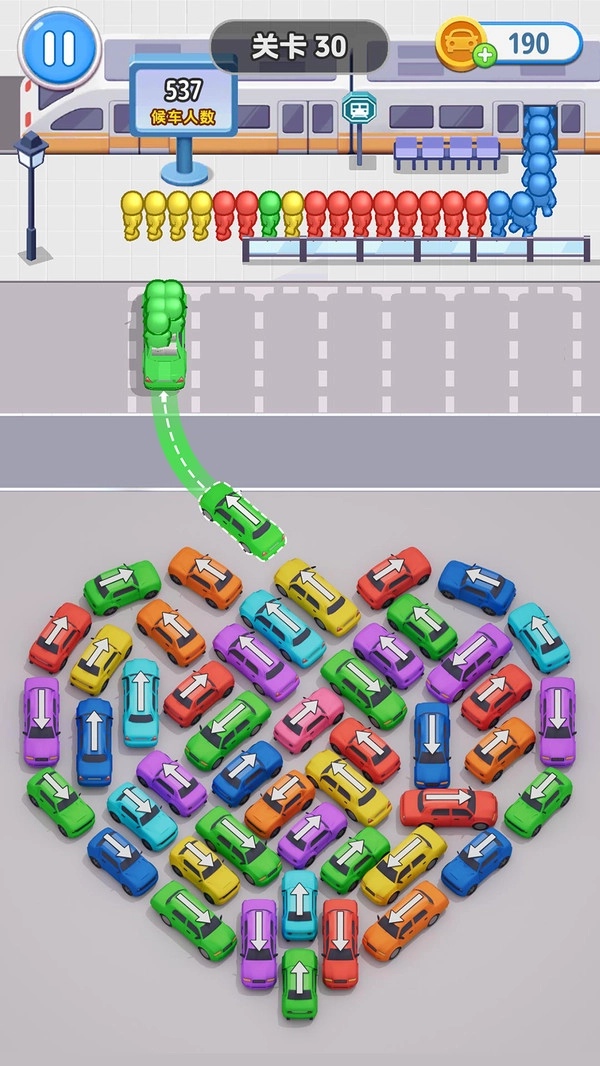Send out the pink car

pos(308,719)
